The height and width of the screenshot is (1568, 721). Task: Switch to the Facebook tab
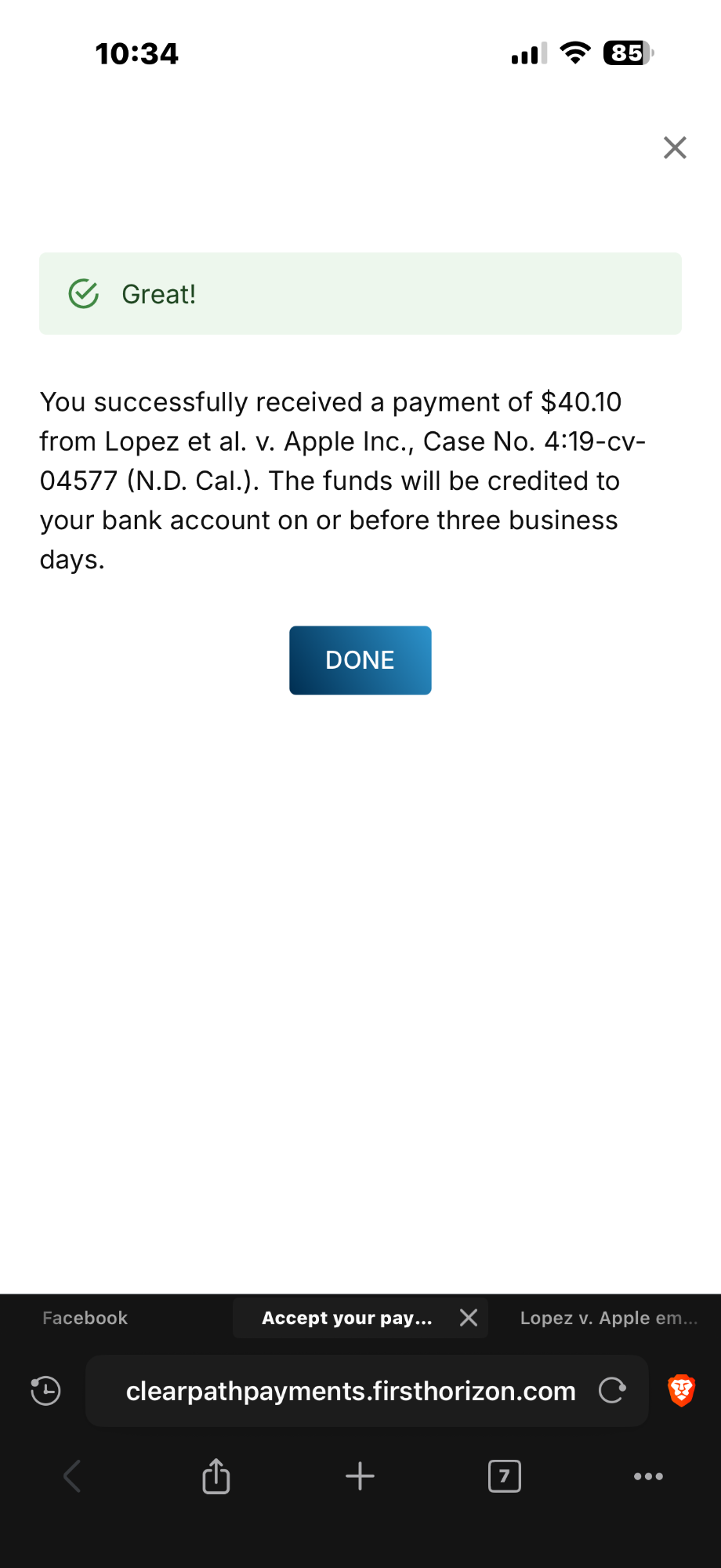[x=85, y=1318]
